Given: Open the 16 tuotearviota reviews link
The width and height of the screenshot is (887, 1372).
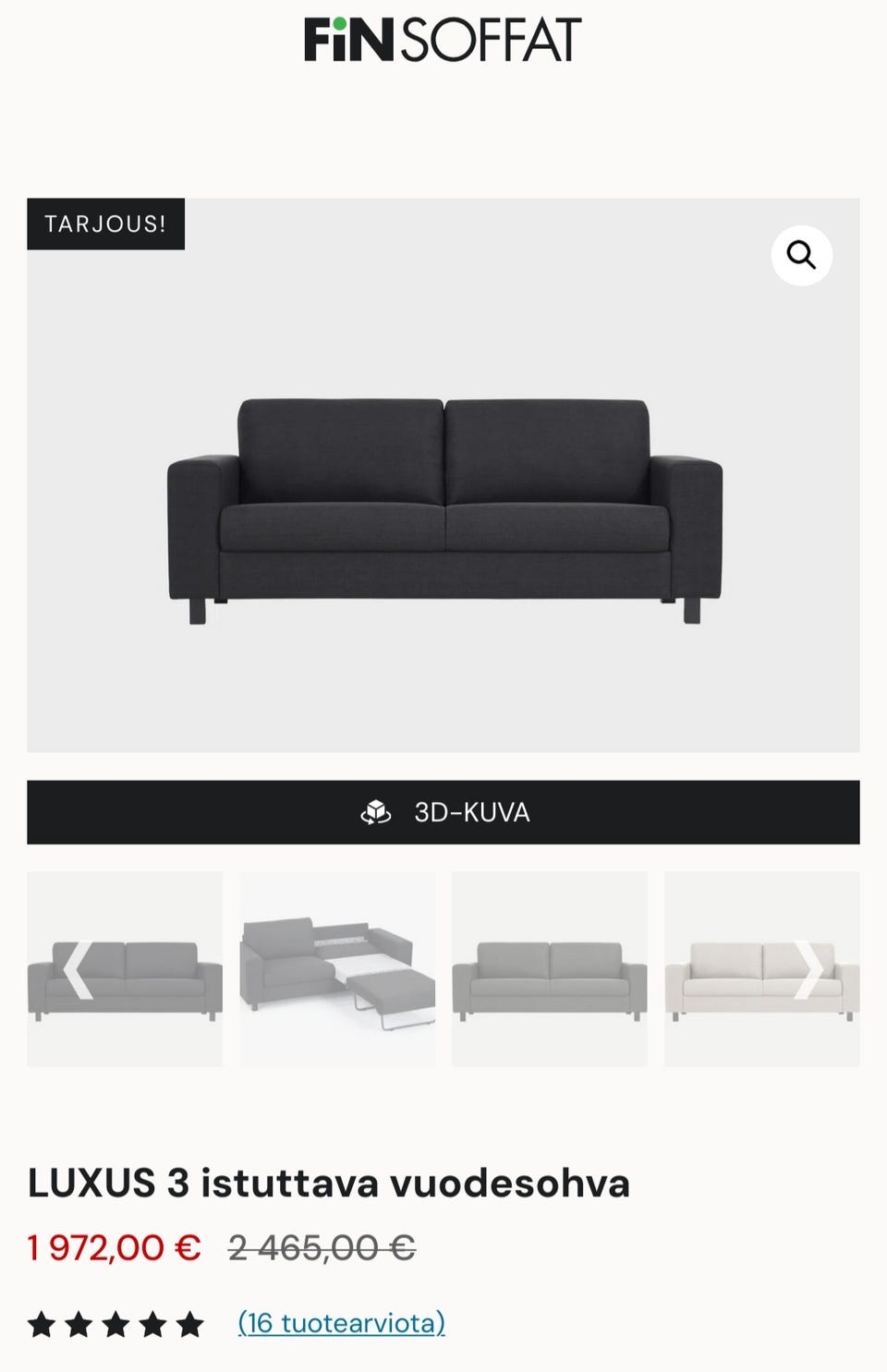Looking at the screenshot, I should pyautogui.click(x=341, y=1323).
